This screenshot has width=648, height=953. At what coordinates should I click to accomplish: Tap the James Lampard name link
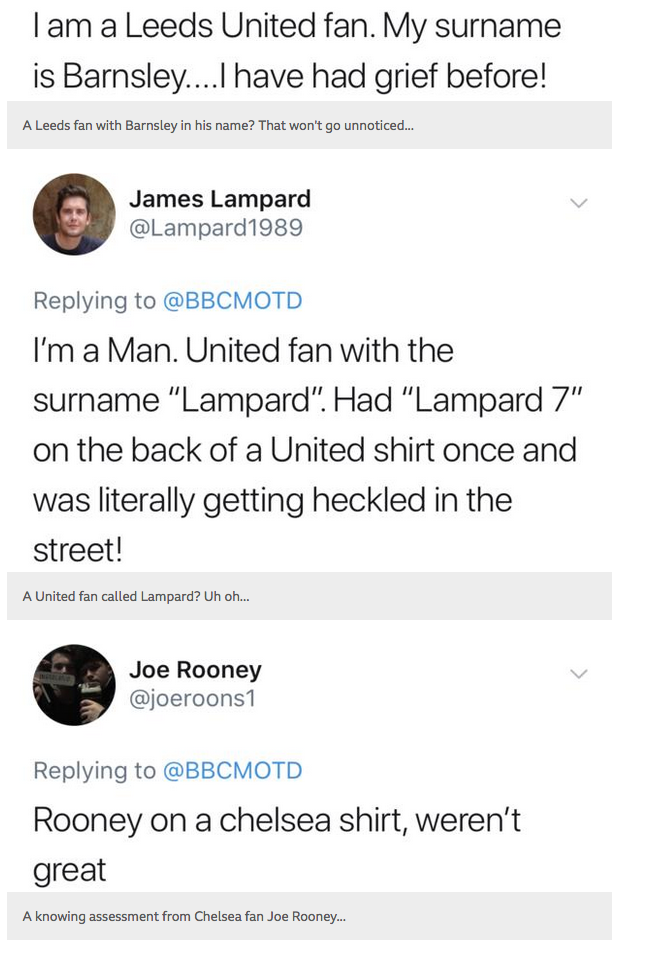[220, 199]
